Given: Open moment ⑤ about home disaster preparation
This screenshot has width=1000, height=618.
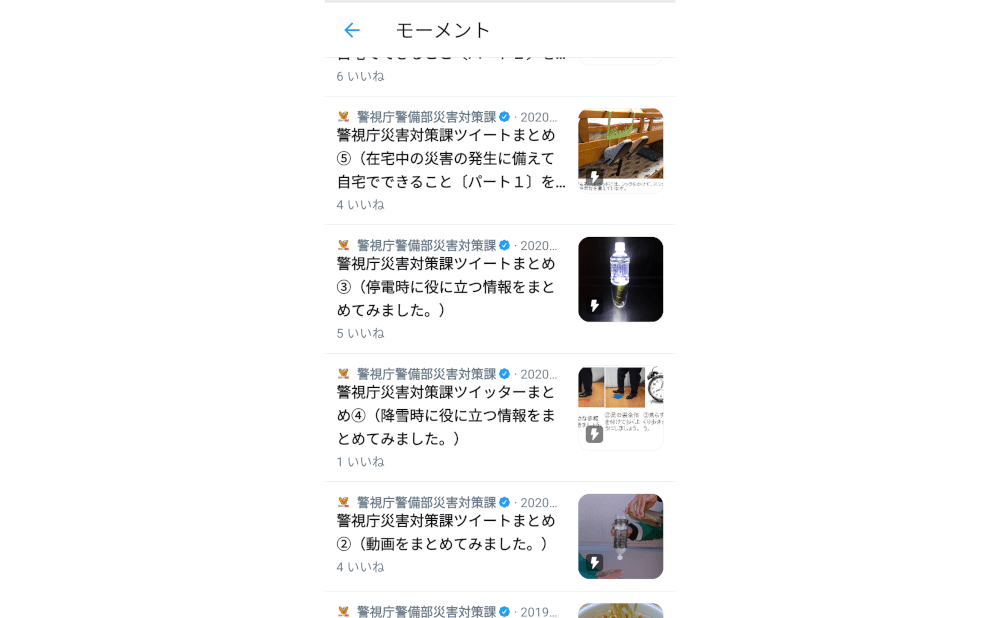Looking at the screenshot, I should [450, 158].
